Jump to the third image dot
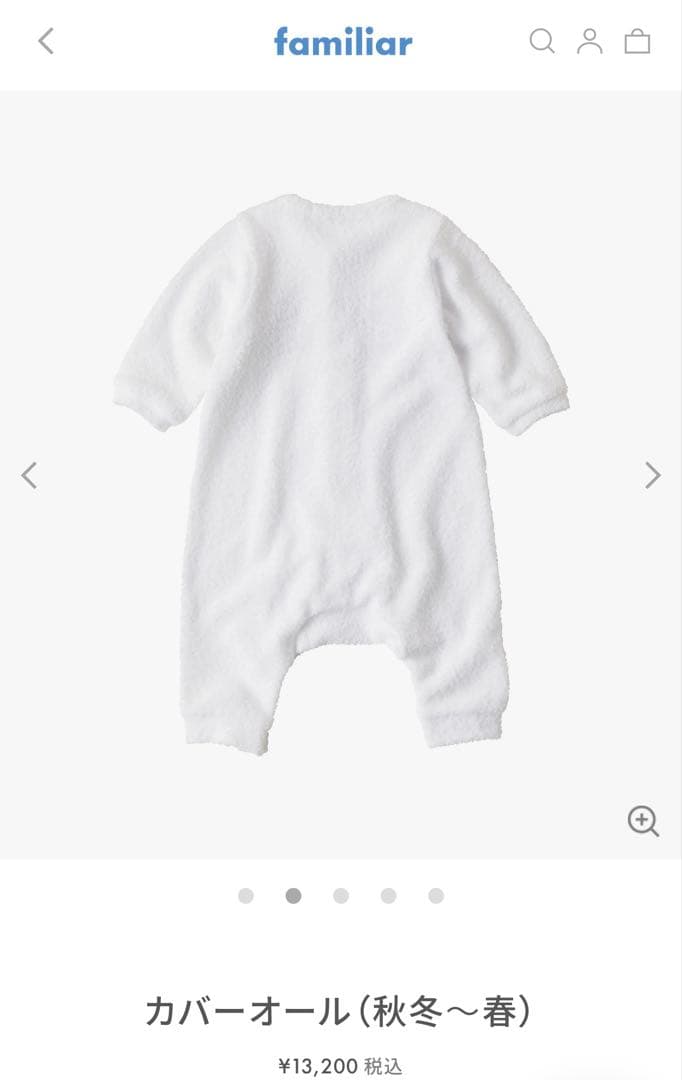The height and width of the screenshot is (1080, 682). (x=341, y=896)
